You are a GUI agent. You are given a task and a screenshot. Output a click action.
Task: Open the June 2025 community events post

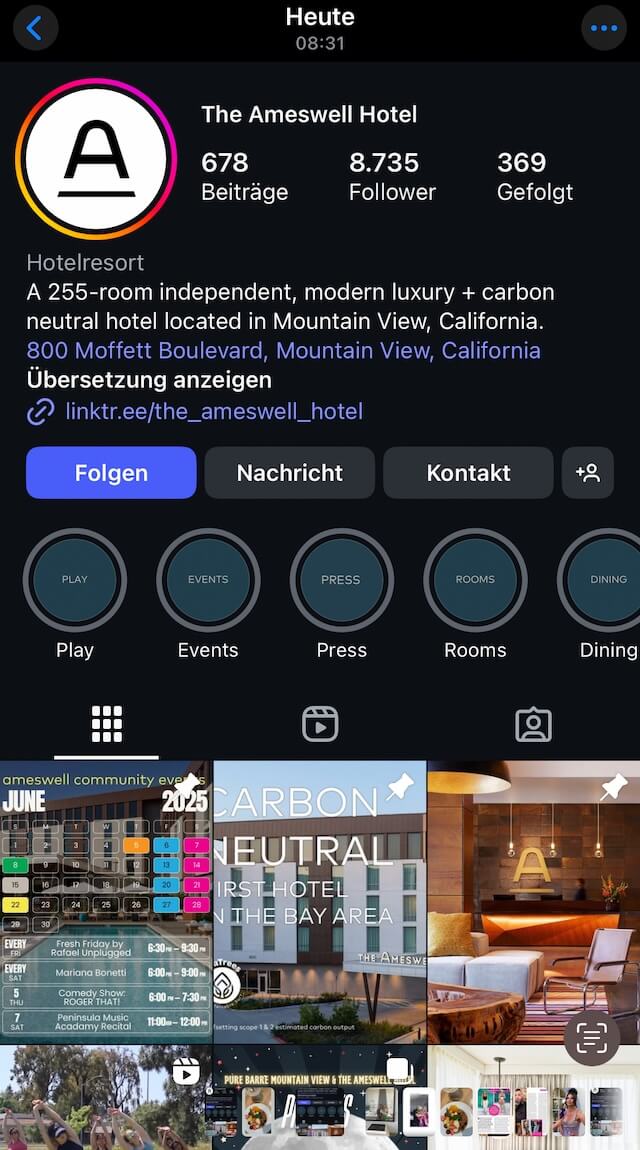click(x=106, y=902)
